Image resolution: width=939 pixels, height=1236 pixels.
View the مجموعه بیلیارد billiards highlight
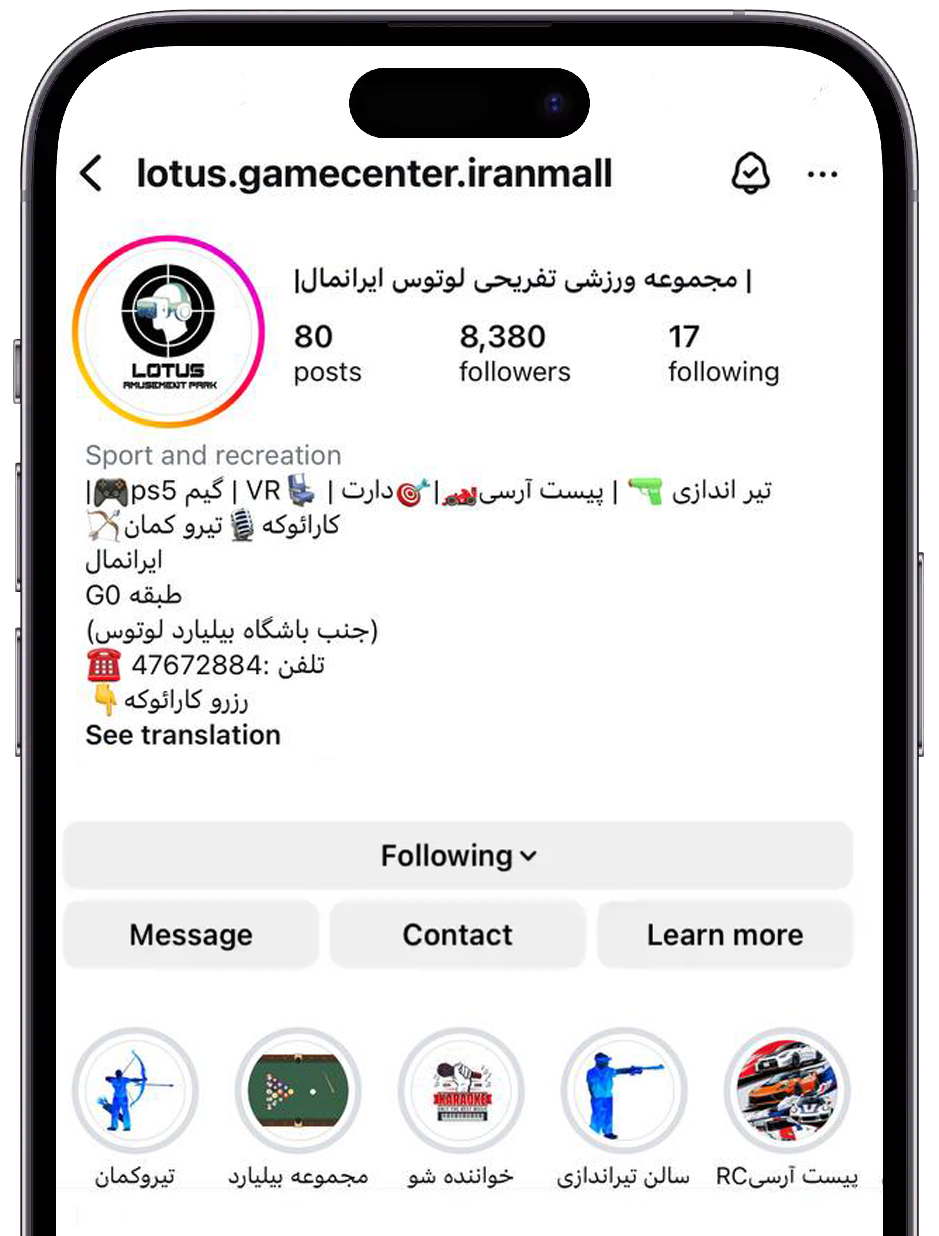point(298,1090)
